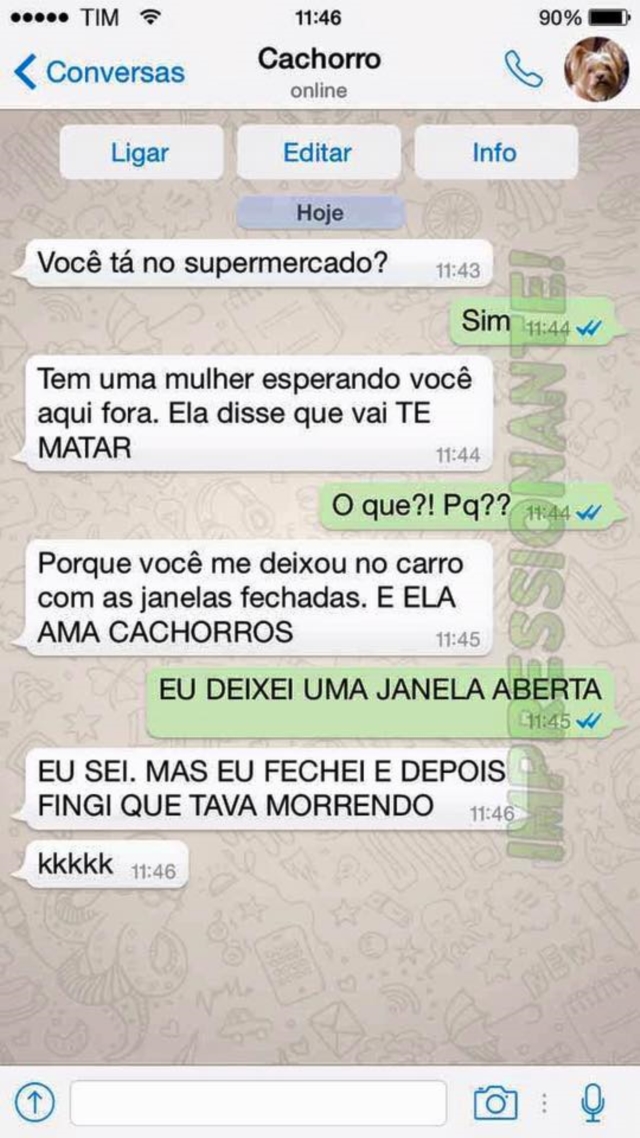640x1138 pixels.
Task: Tap the Editar button
Action: [317, 153]
